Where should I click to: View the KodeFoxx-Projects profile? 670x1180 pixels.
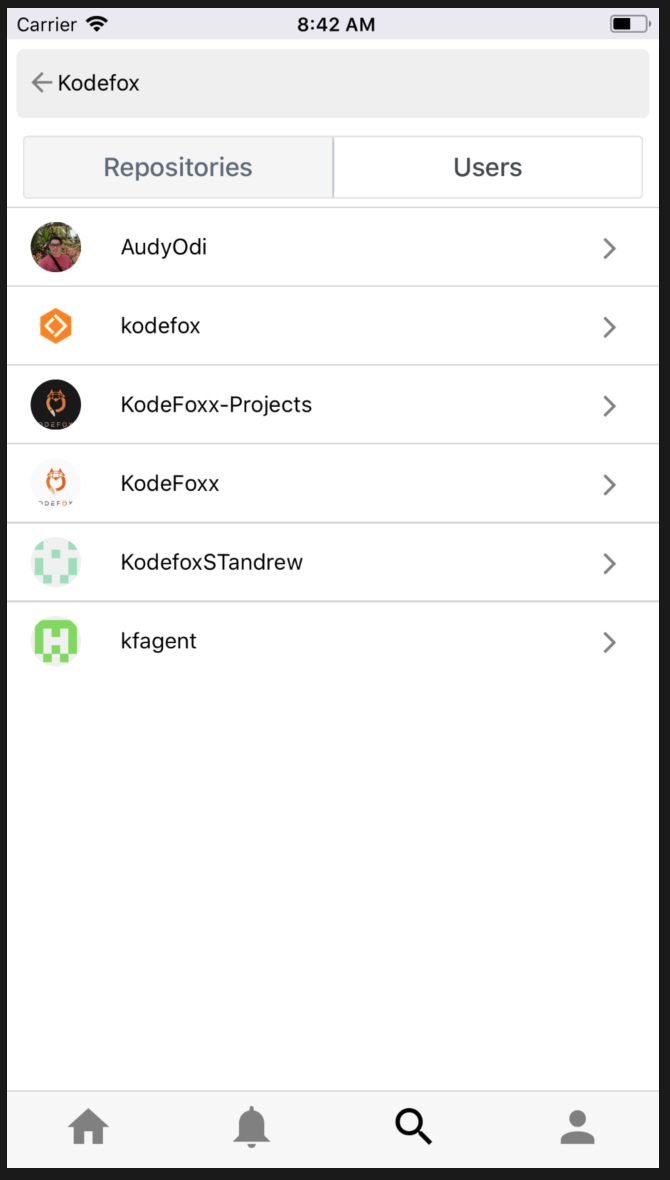pyautogui.click(x=333, y=406)
